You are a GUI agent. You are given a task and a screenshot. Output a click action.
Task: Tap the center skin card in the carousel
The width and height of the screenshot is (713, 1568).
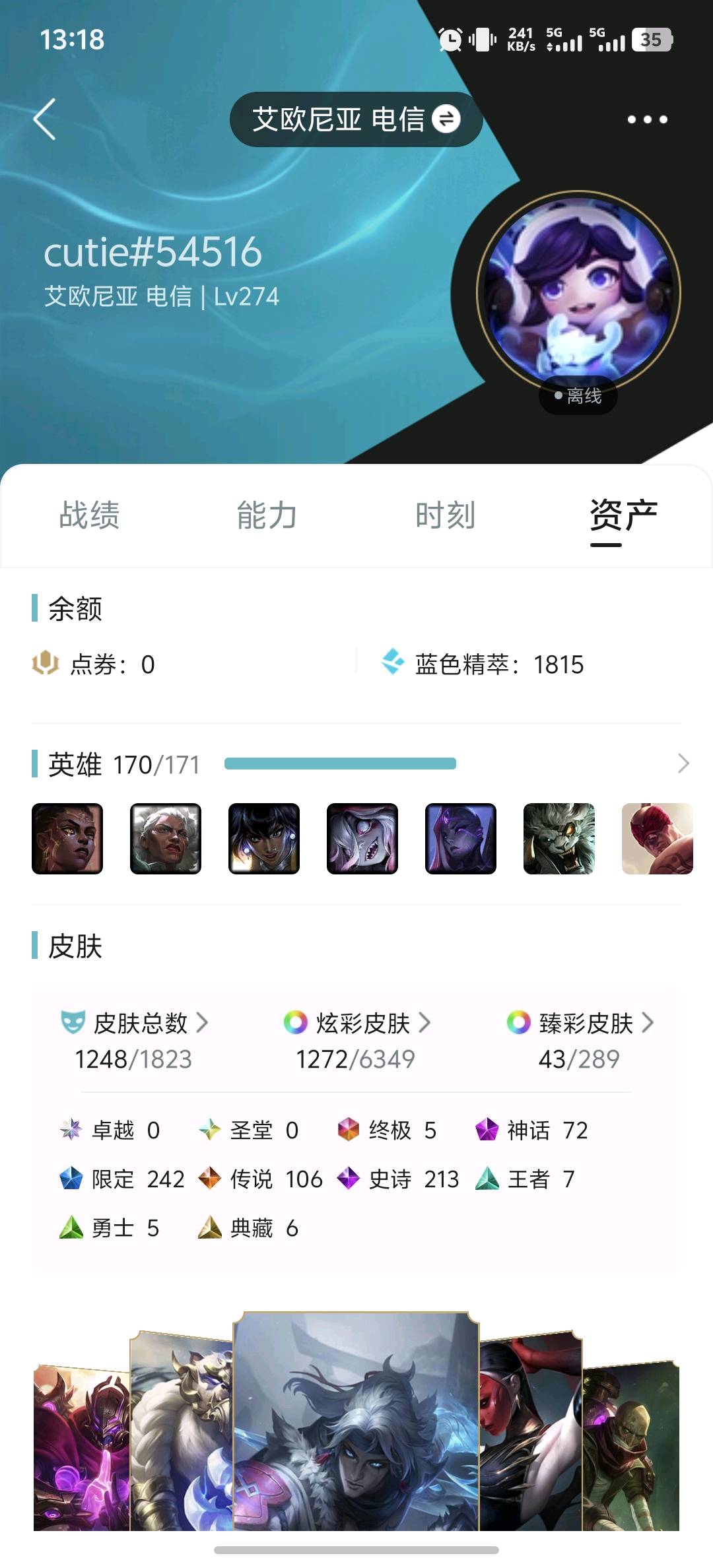coord(356,1419)
